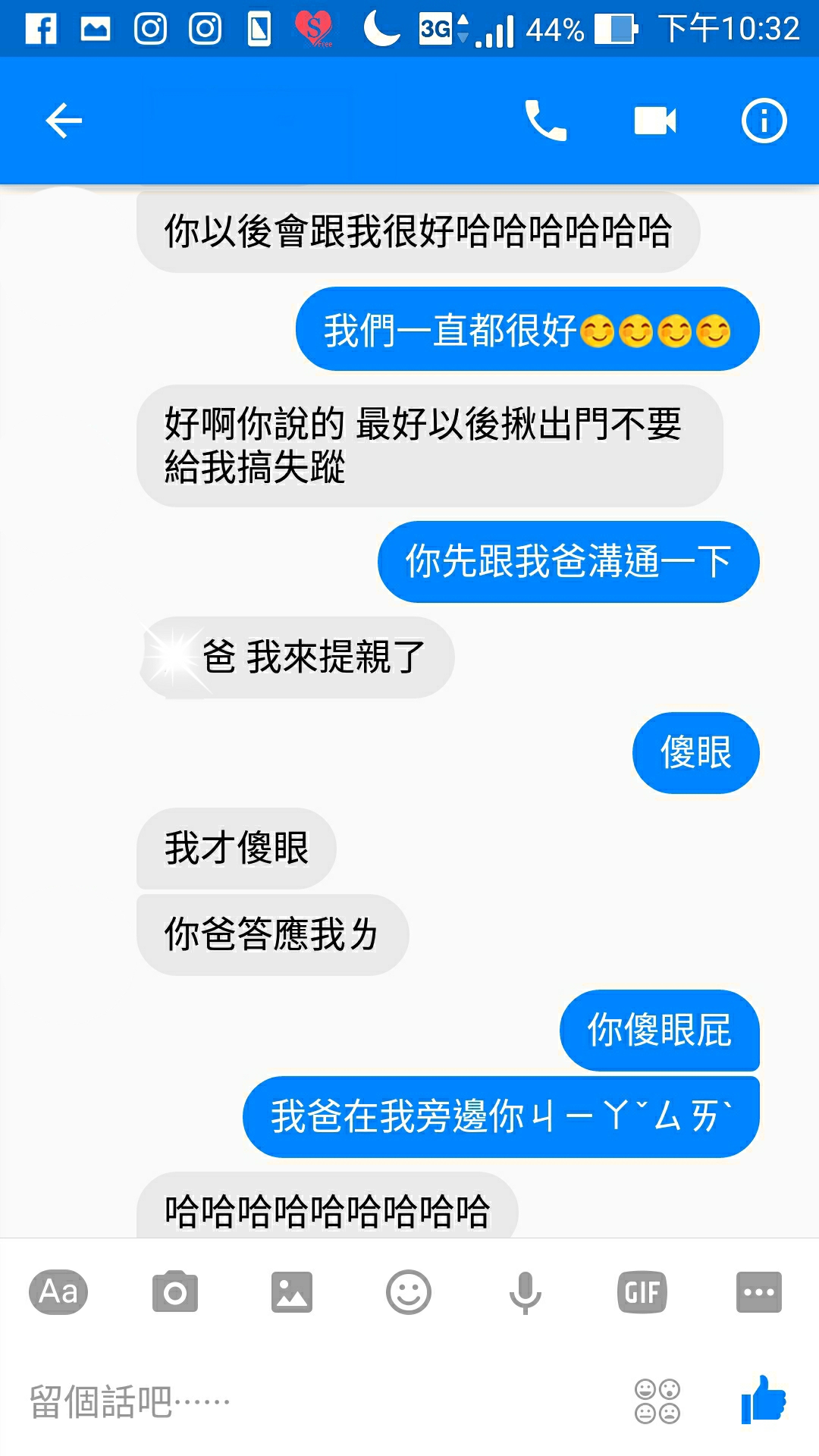Record a voice message with the microphone
819x1456 pixels.
[x=526, y=1291]
